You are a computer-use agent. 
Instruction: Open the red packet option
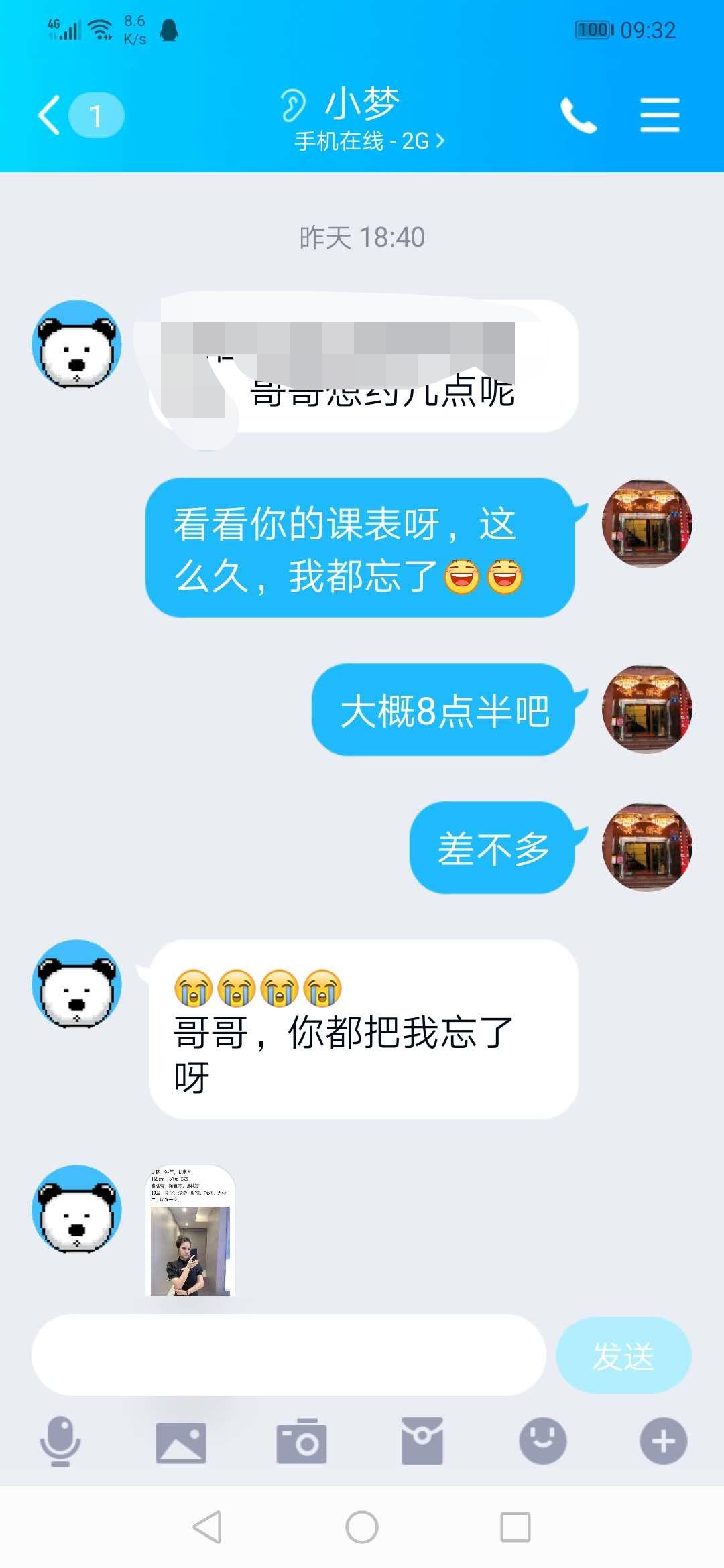coord(422,1441)
